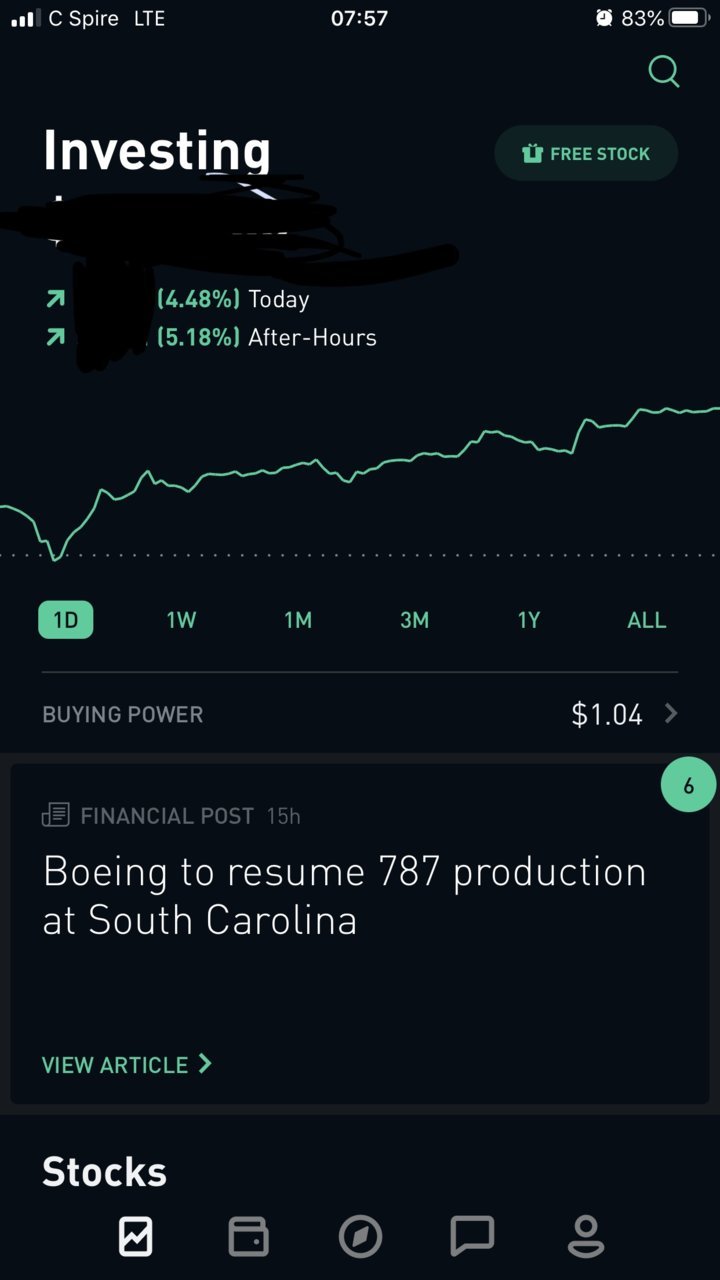
Task: Show the 1Y chart range
Action: (529, 620)
